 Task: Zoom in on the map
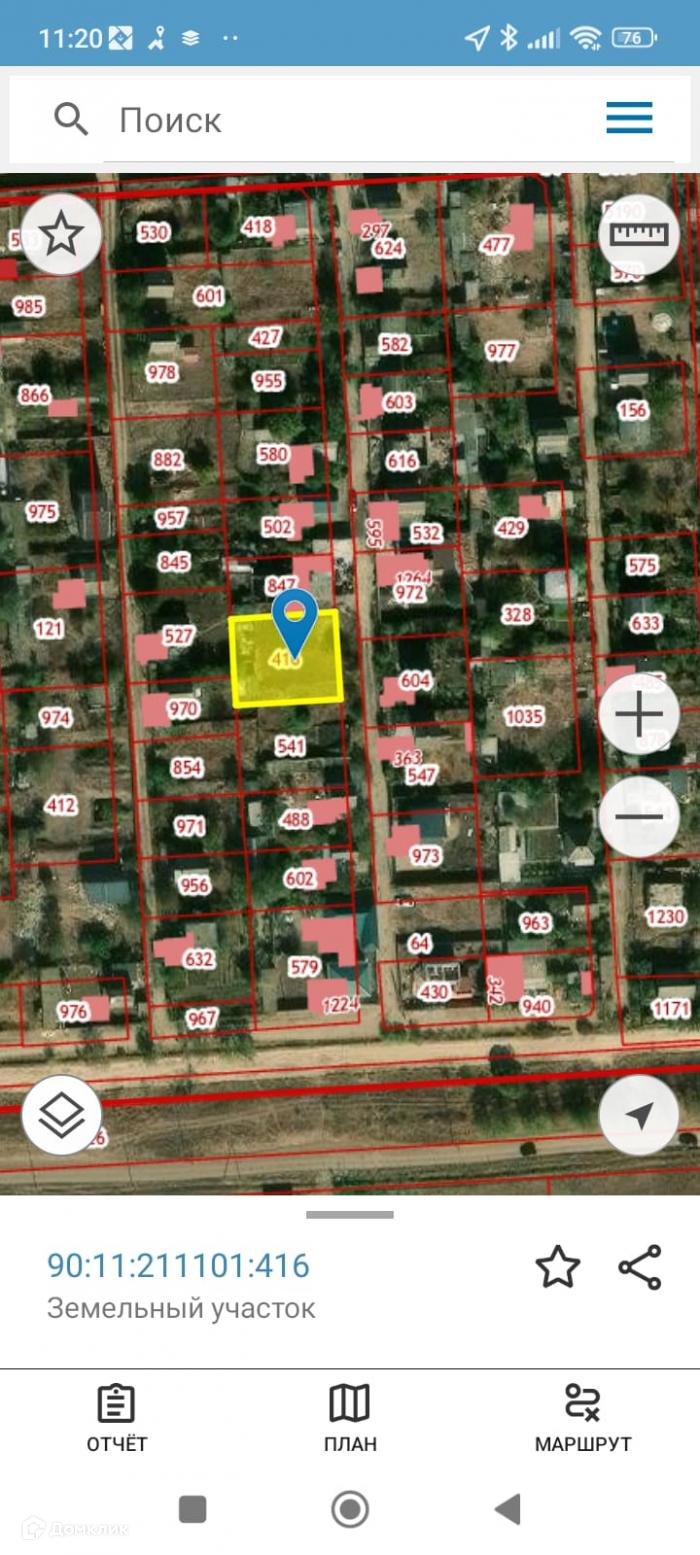click(x=639, y=714)
